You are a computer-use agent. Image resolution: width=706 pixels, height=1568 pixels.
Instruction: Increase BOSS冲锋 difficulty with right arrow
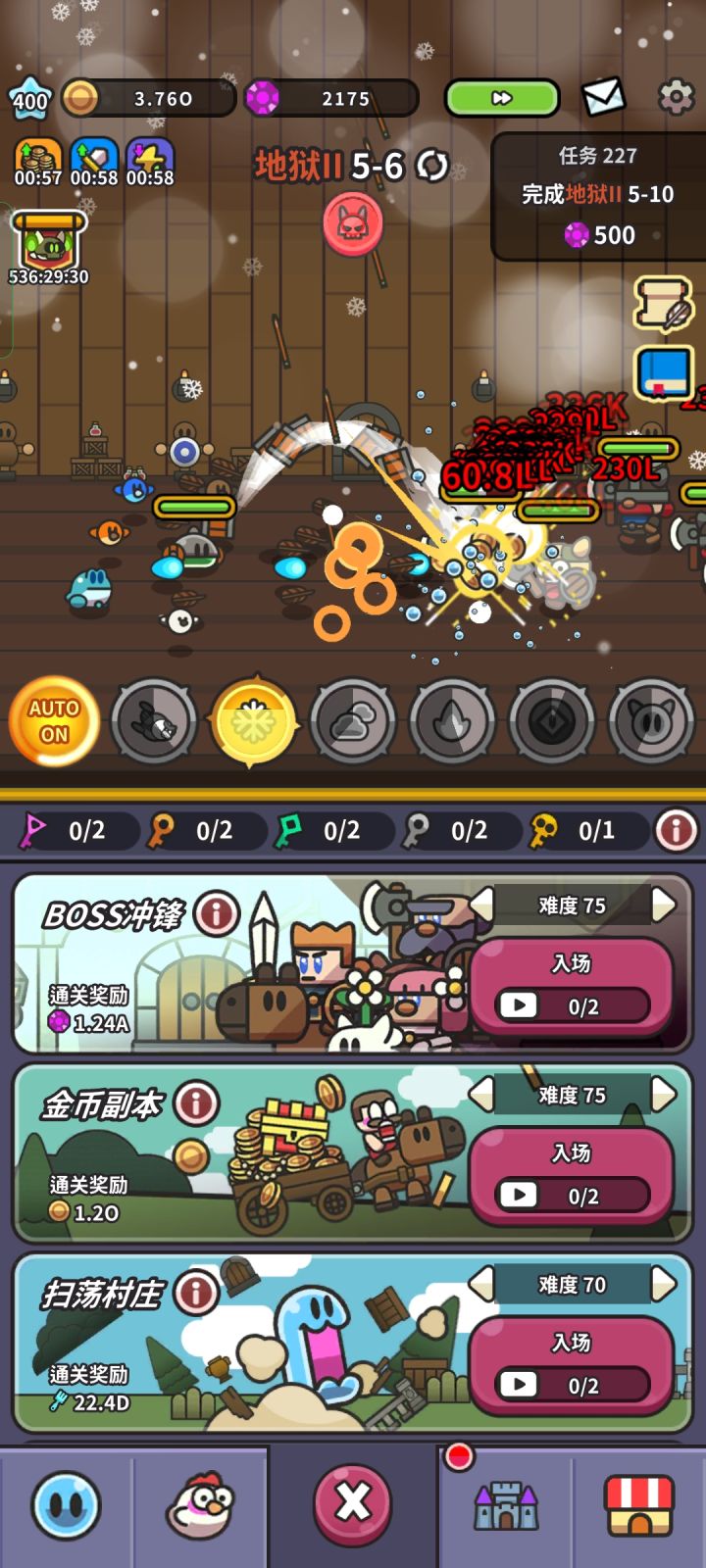point(663,906)
